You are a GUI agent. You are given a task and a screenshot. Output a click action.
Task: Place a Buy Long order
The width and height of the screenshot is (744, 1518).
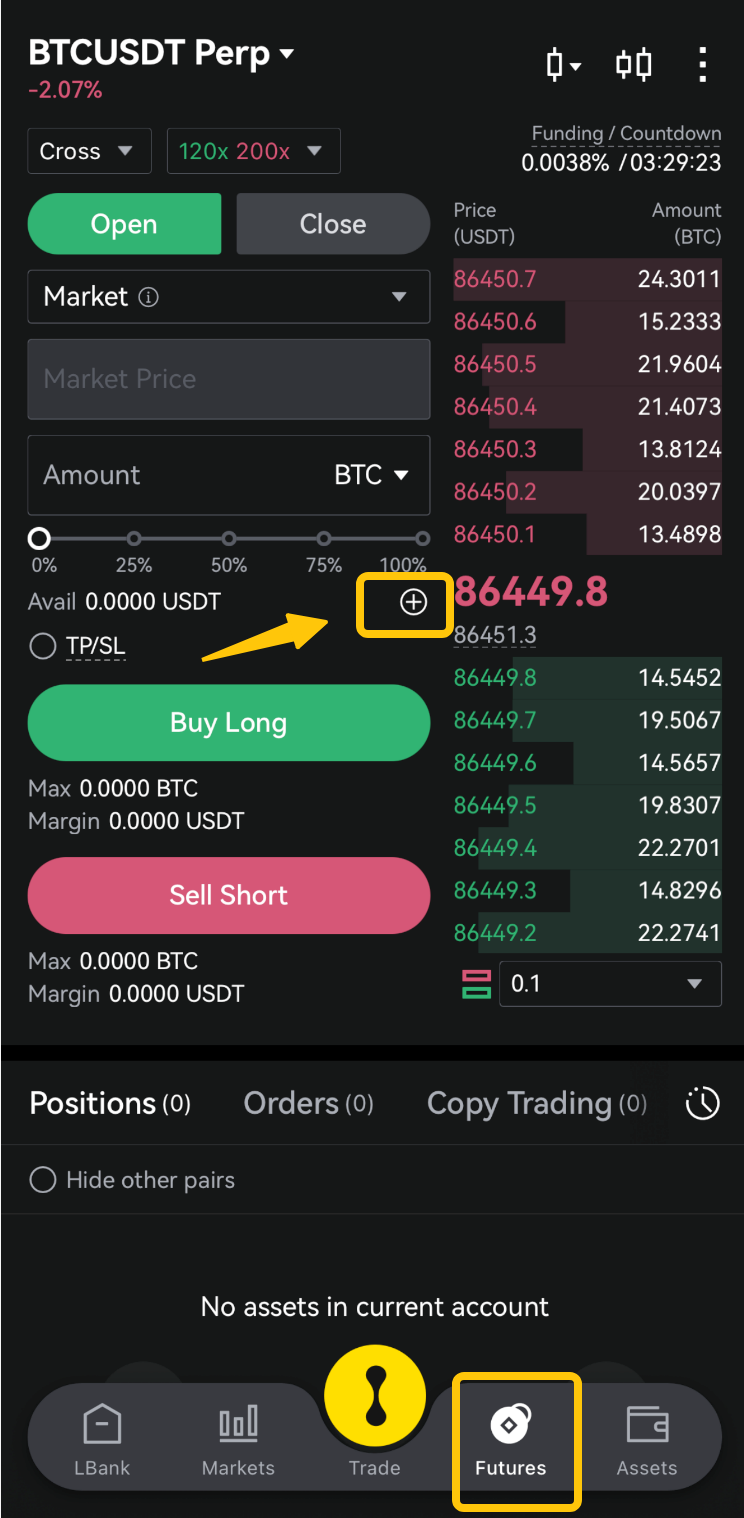point(229,723)
